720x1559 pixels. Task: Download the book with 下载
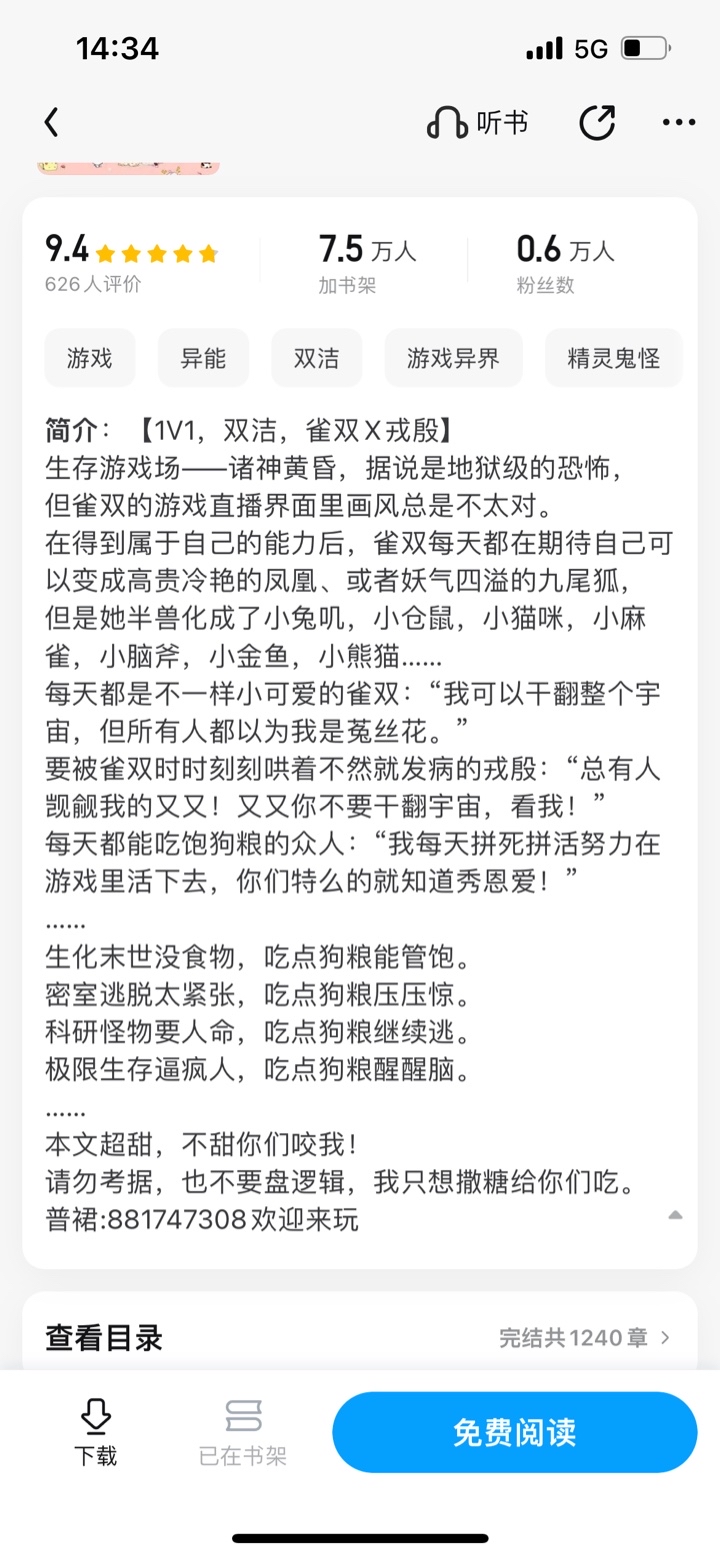(96, 1432)
